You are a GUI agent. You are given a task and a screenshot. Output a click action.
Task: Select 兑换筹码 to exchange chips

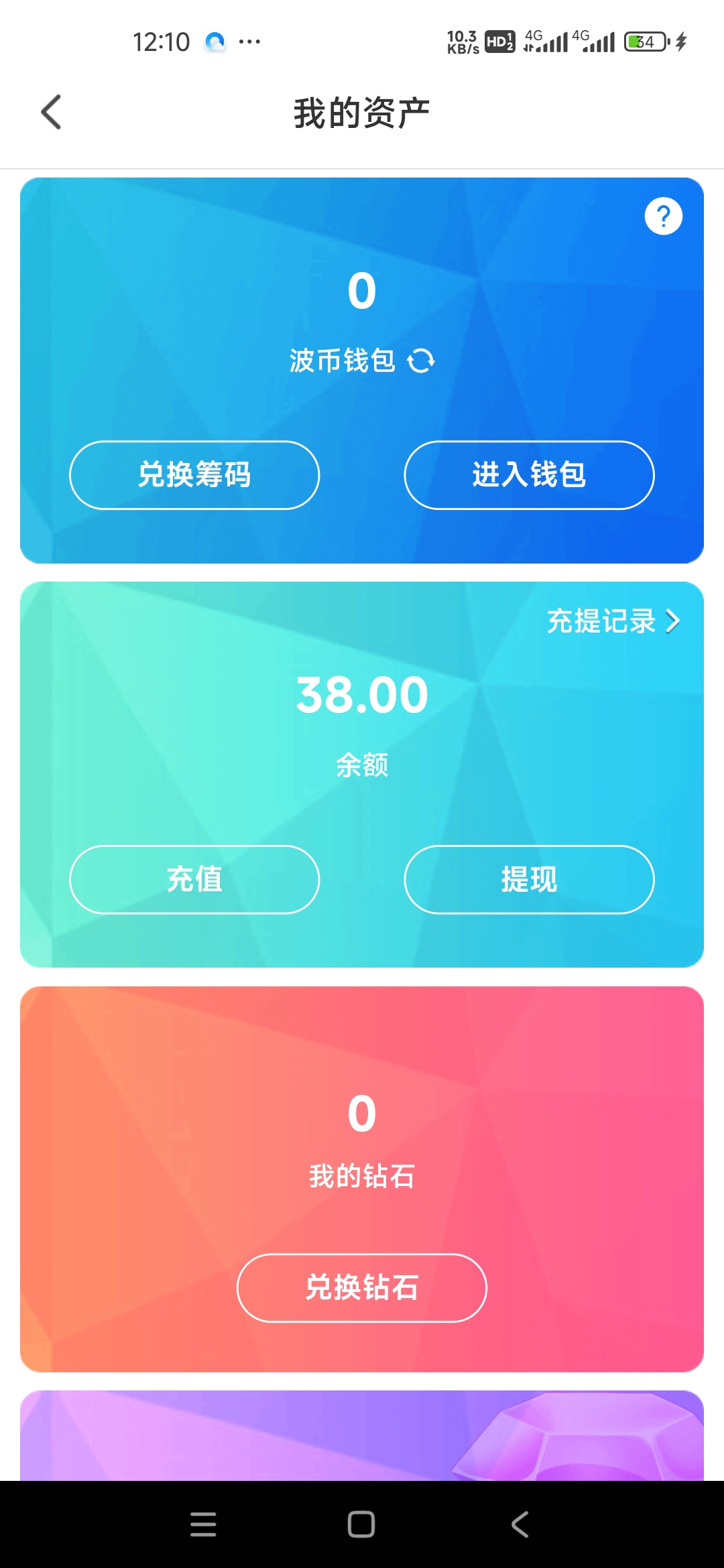(x=194, y=474)
